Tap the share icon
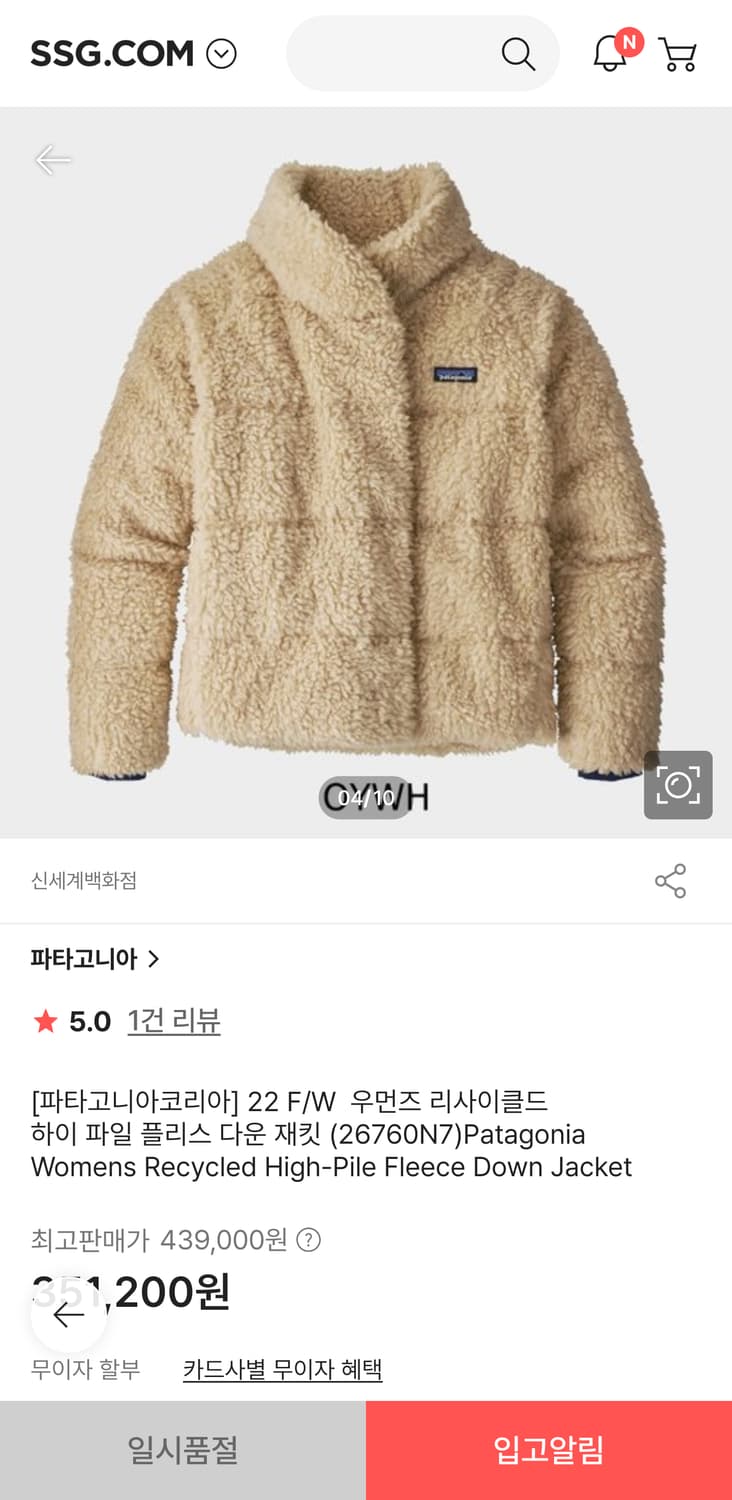This screenshot has height=1500, width=732. click(x=670, y=881)
